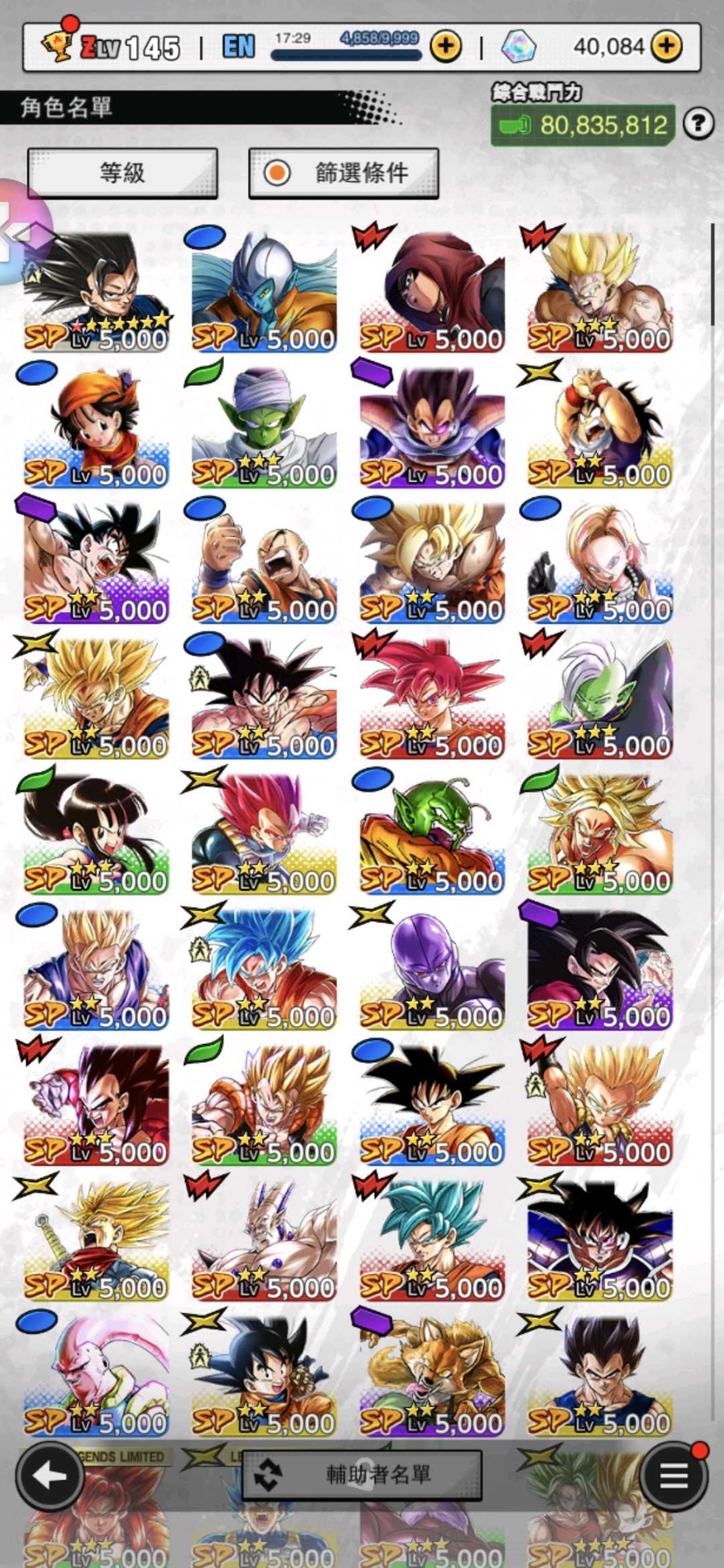Image resolution: width=724 pixels, height=1568 pixels.
Task: Select the golden fox-like beast card
Action: (x=432, y=1373)
